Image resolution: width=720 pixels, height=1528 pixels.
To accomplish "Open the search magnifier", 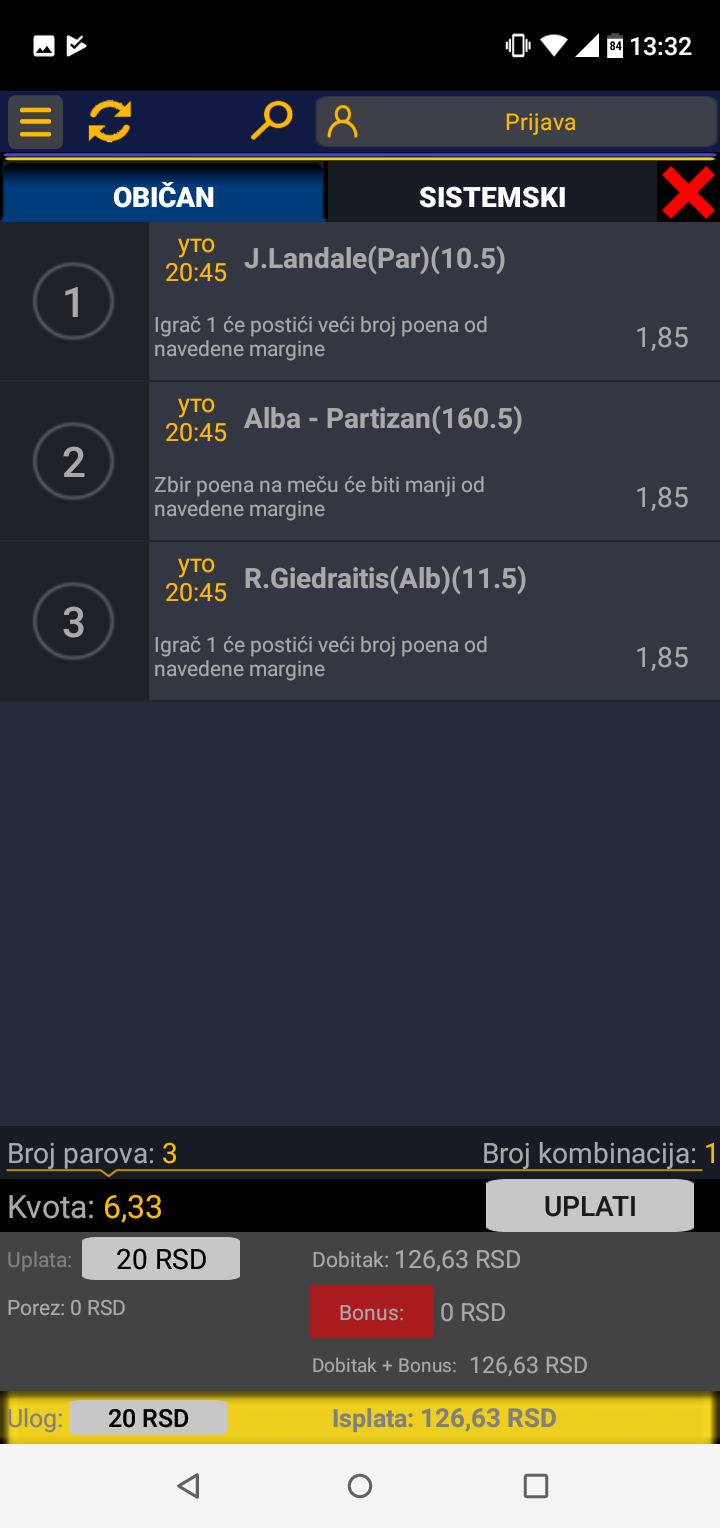I will point(270,122).
